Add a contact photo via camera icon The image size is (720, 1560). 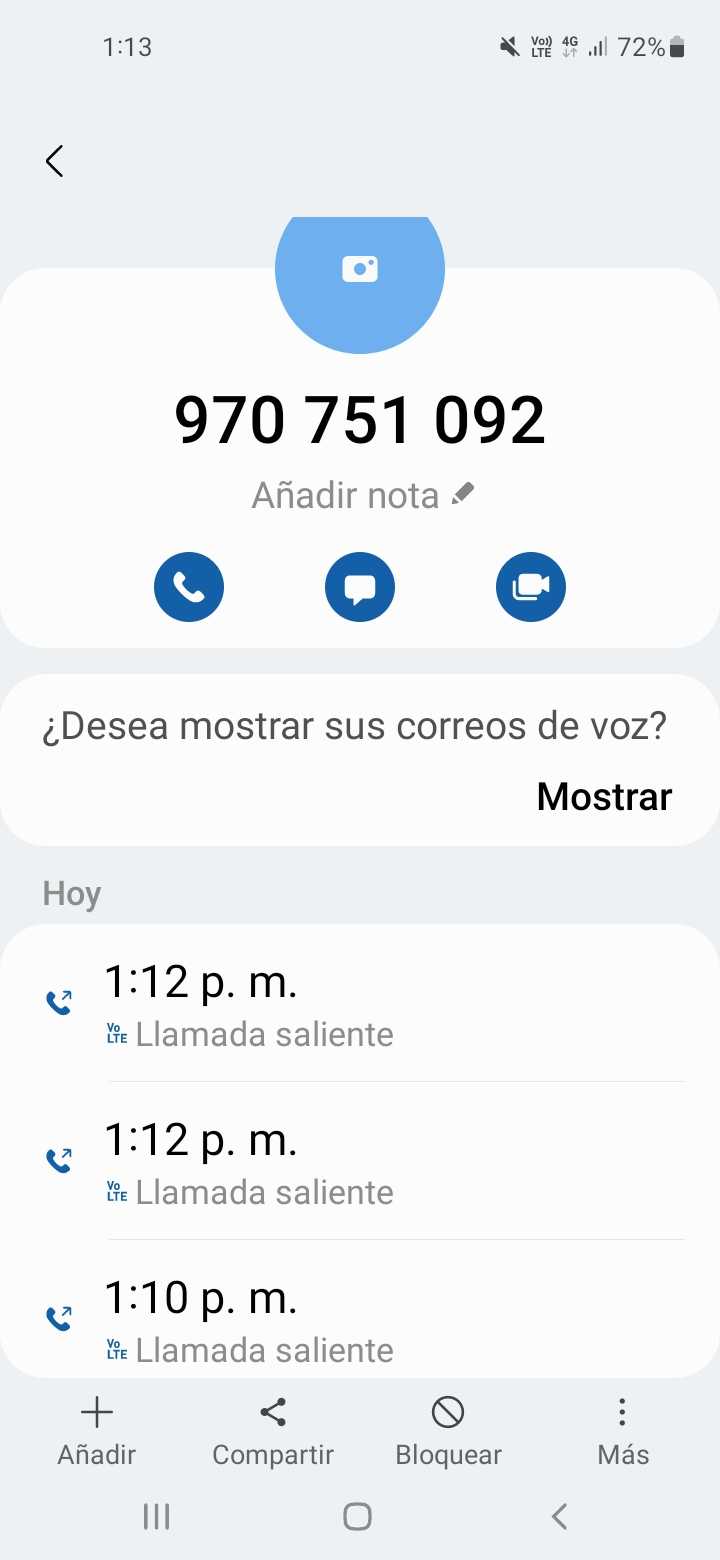(x=360, y=269)
